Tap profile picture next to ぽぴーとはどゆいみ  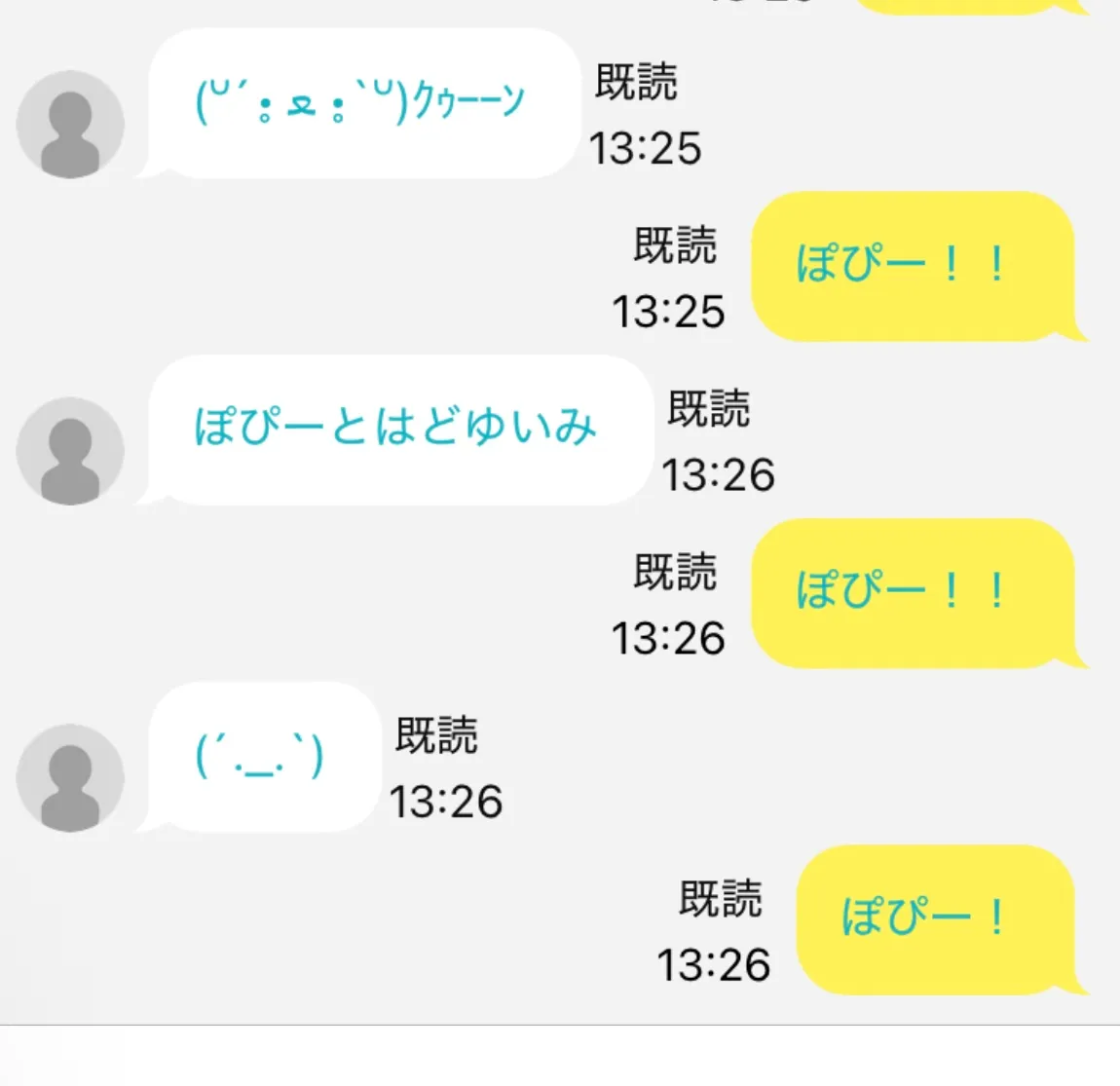70,451
